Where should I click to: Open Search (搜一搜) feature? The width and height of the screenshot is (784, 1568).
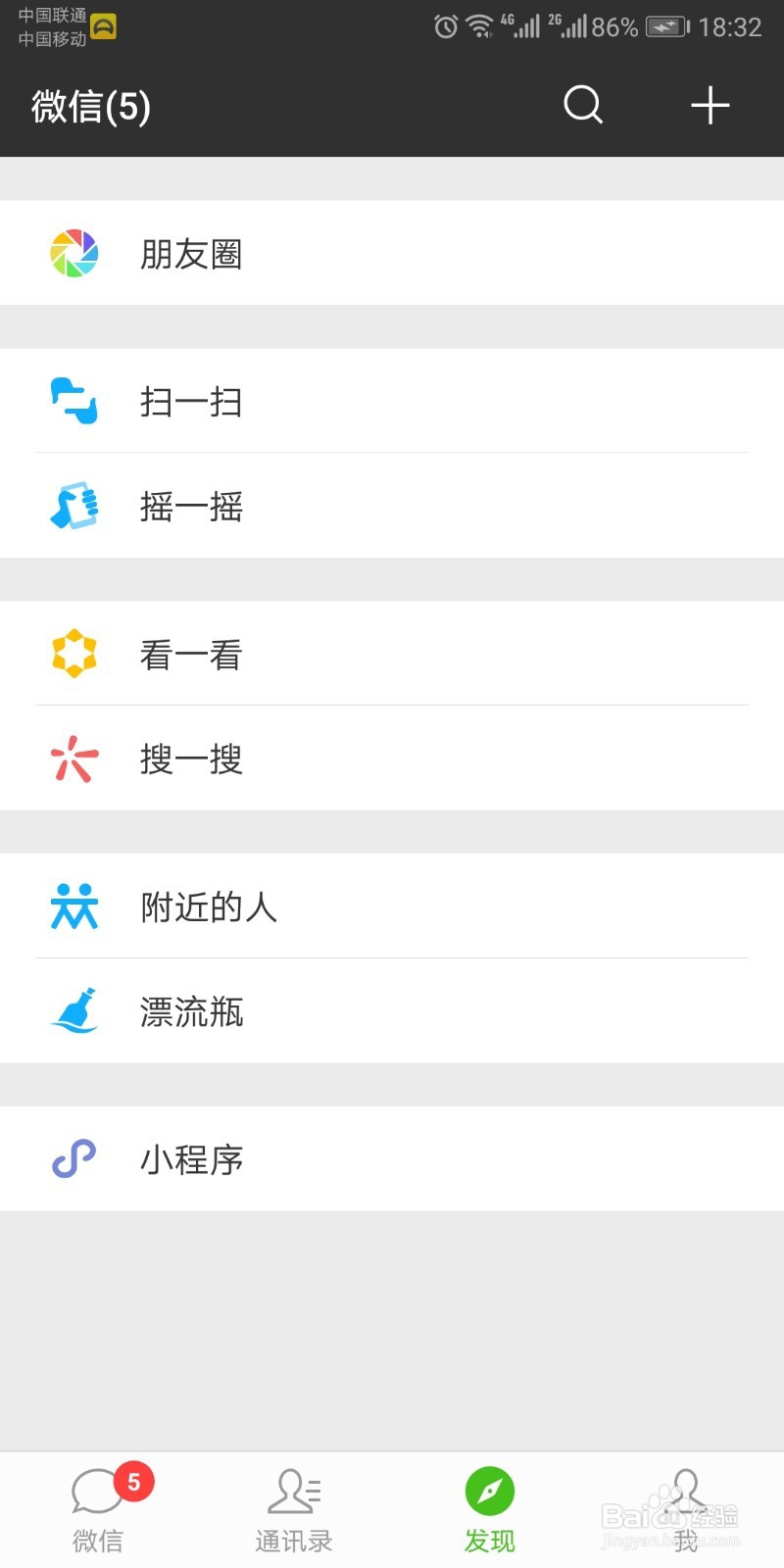[191, 759]
